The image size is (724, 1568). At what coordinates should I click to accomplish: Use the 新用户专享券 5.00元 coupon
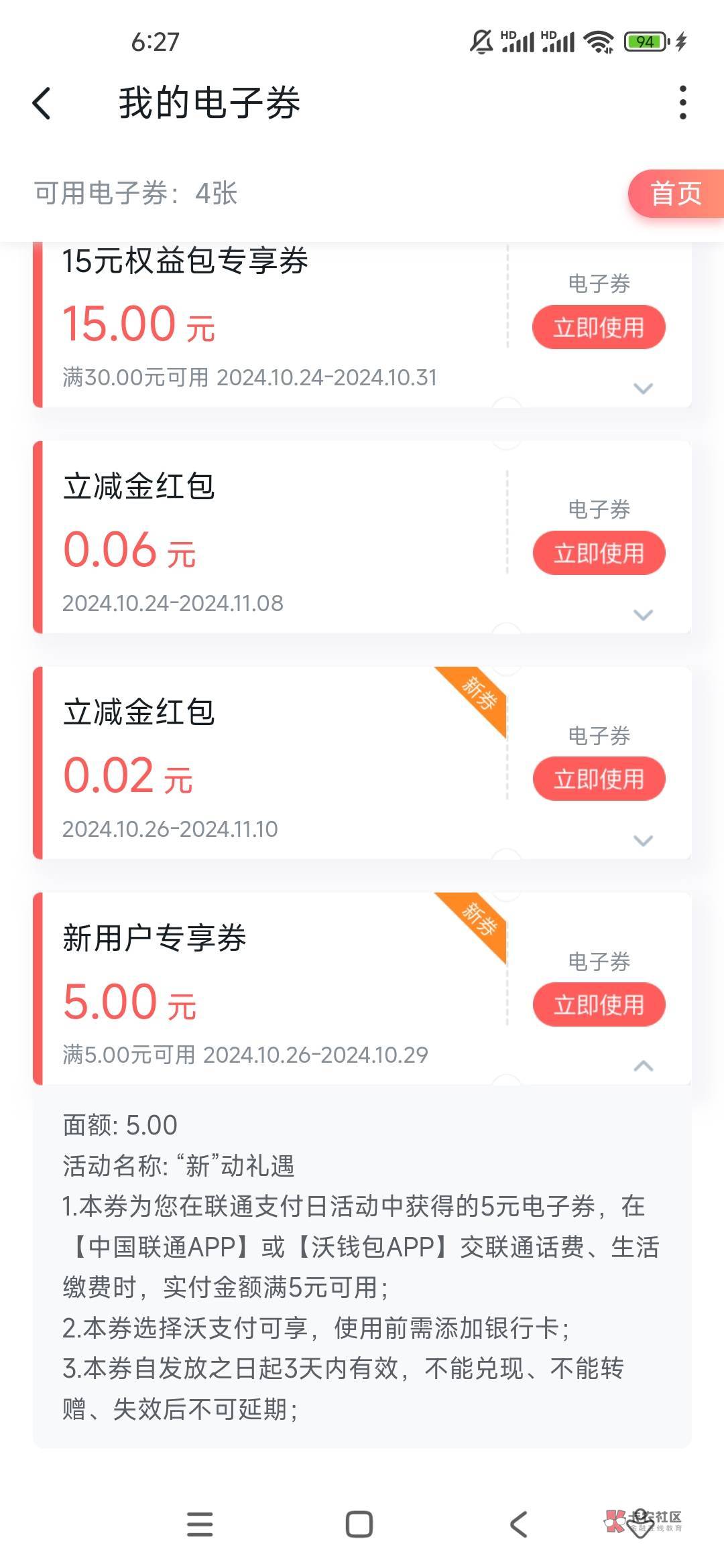[x=599, y=1005]
